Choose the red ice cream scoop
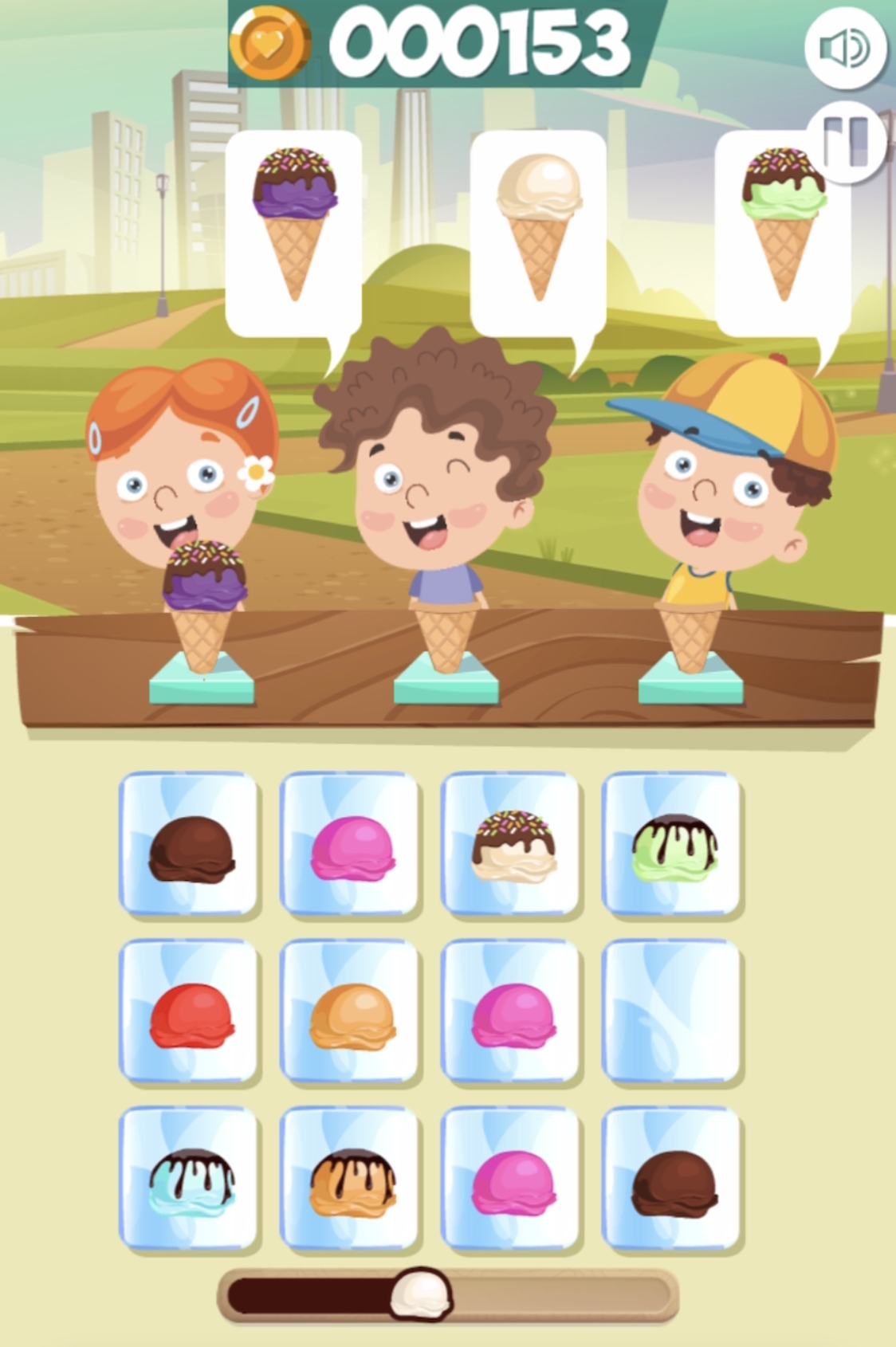The image size is (896, 1347). [x=191, y=1012]
